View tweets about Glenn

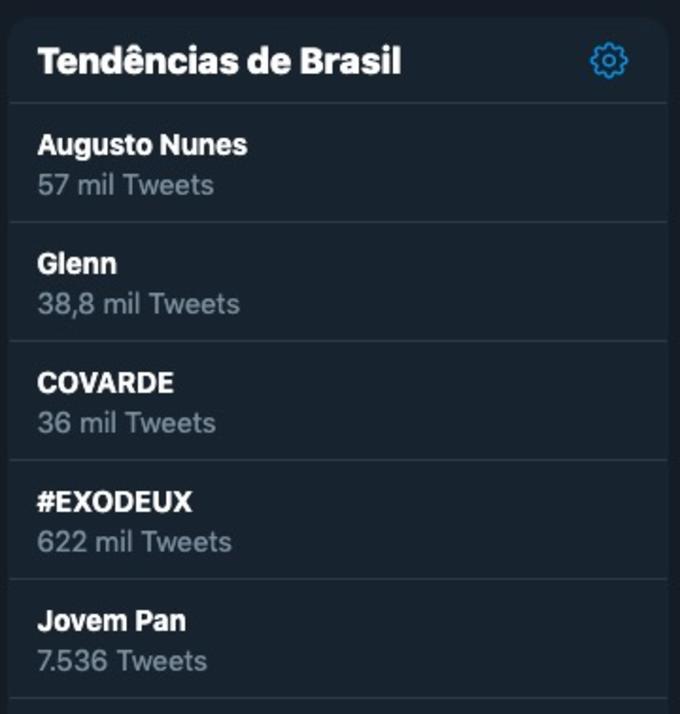point(77,265)
